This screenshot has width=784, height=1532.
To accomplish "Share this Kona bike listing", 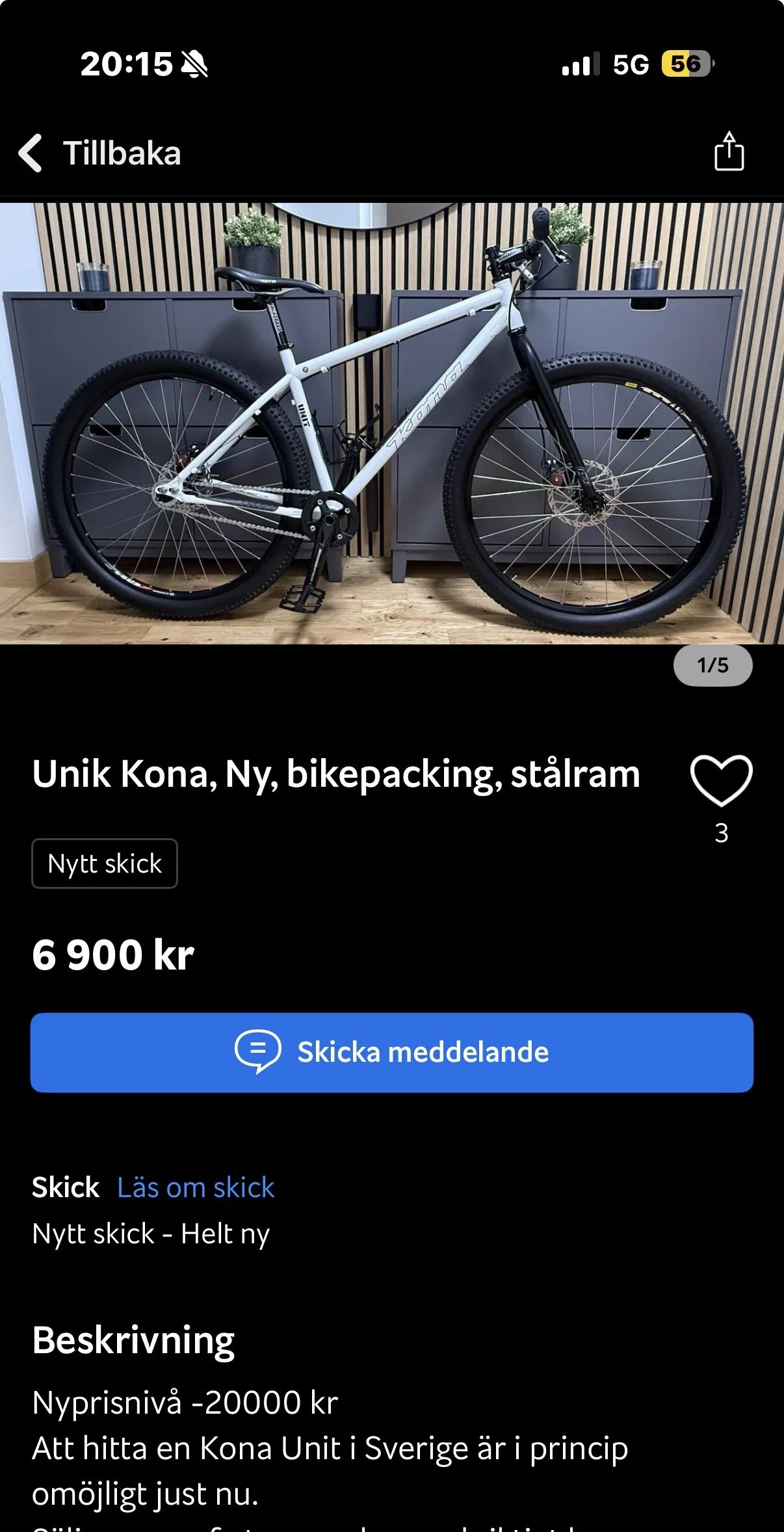I will (729, 152).
